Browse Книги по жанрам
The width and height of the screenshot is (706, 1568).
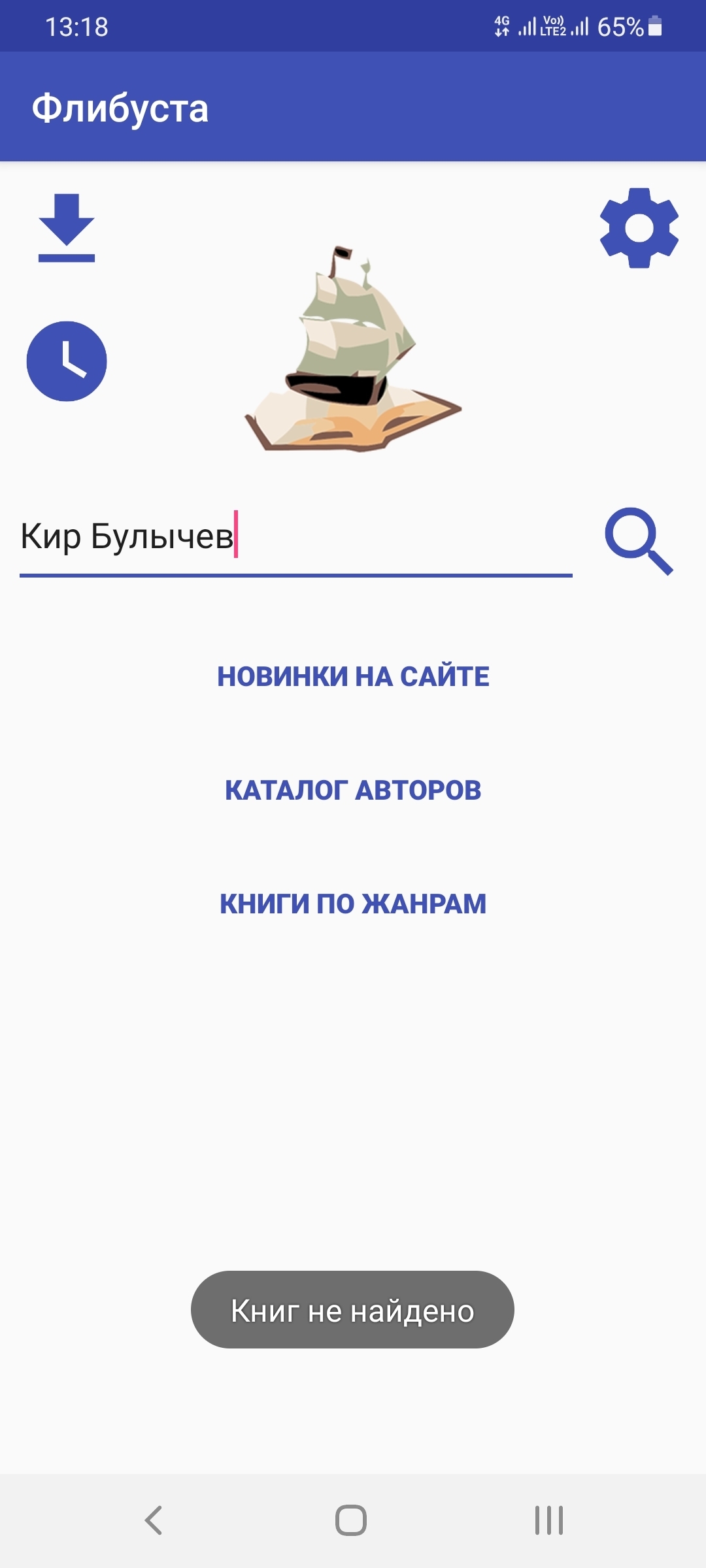pyautogui.click(x=353, y=904)
